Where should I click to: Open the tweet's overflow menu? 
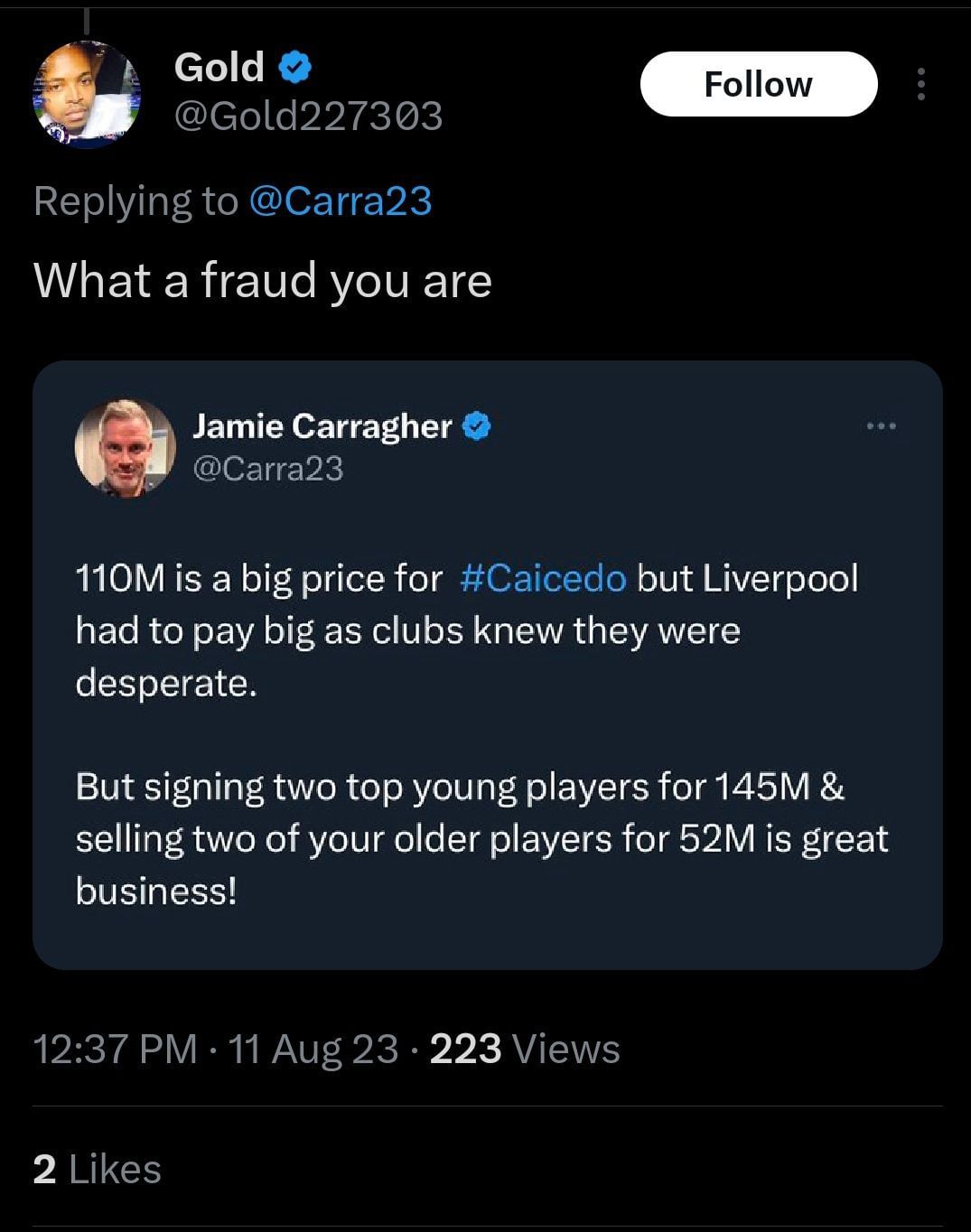tap(920, 84)
